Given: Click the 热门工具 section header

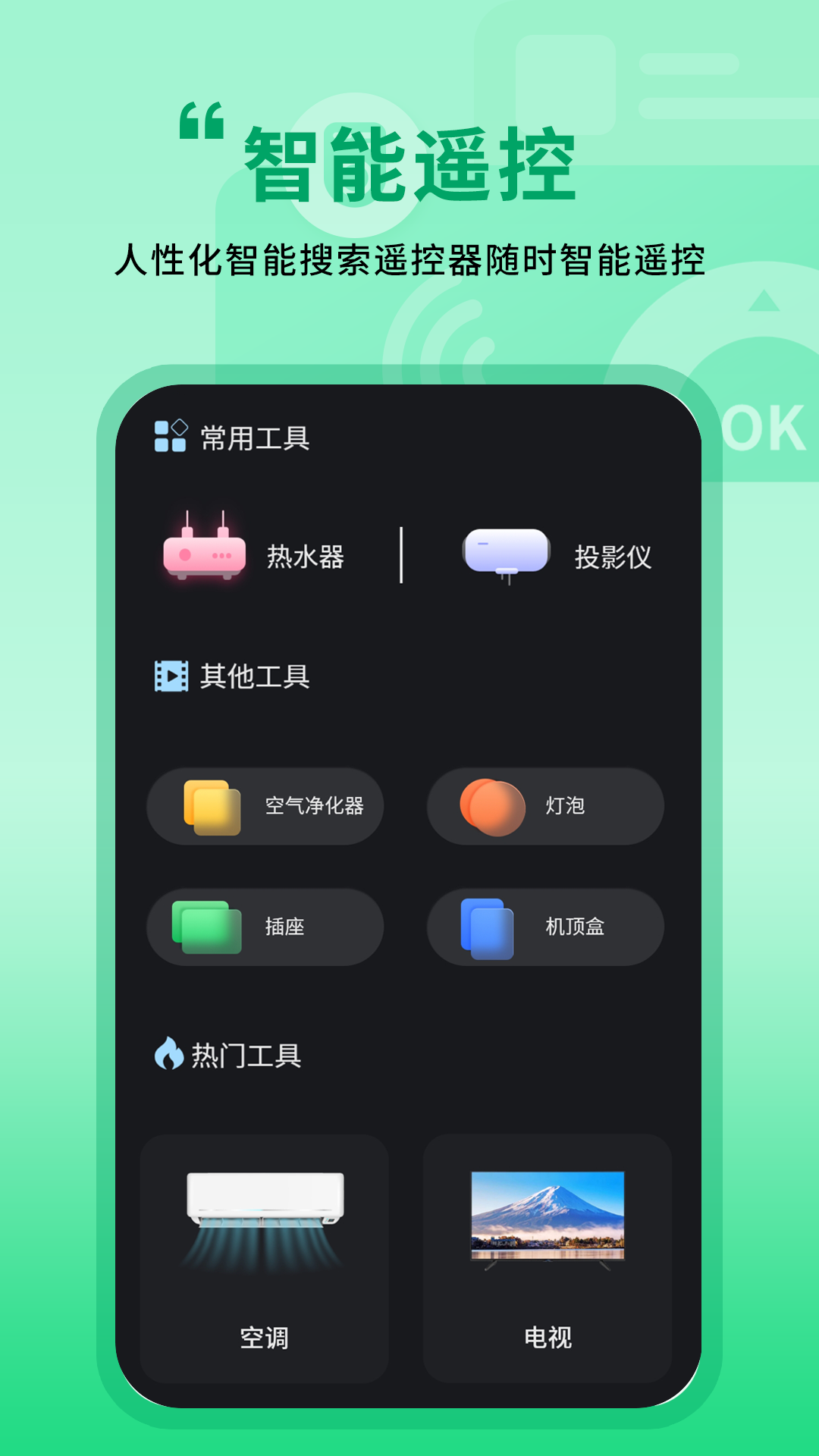Looking at the screenshot, I should click(x=246, y=1053).
